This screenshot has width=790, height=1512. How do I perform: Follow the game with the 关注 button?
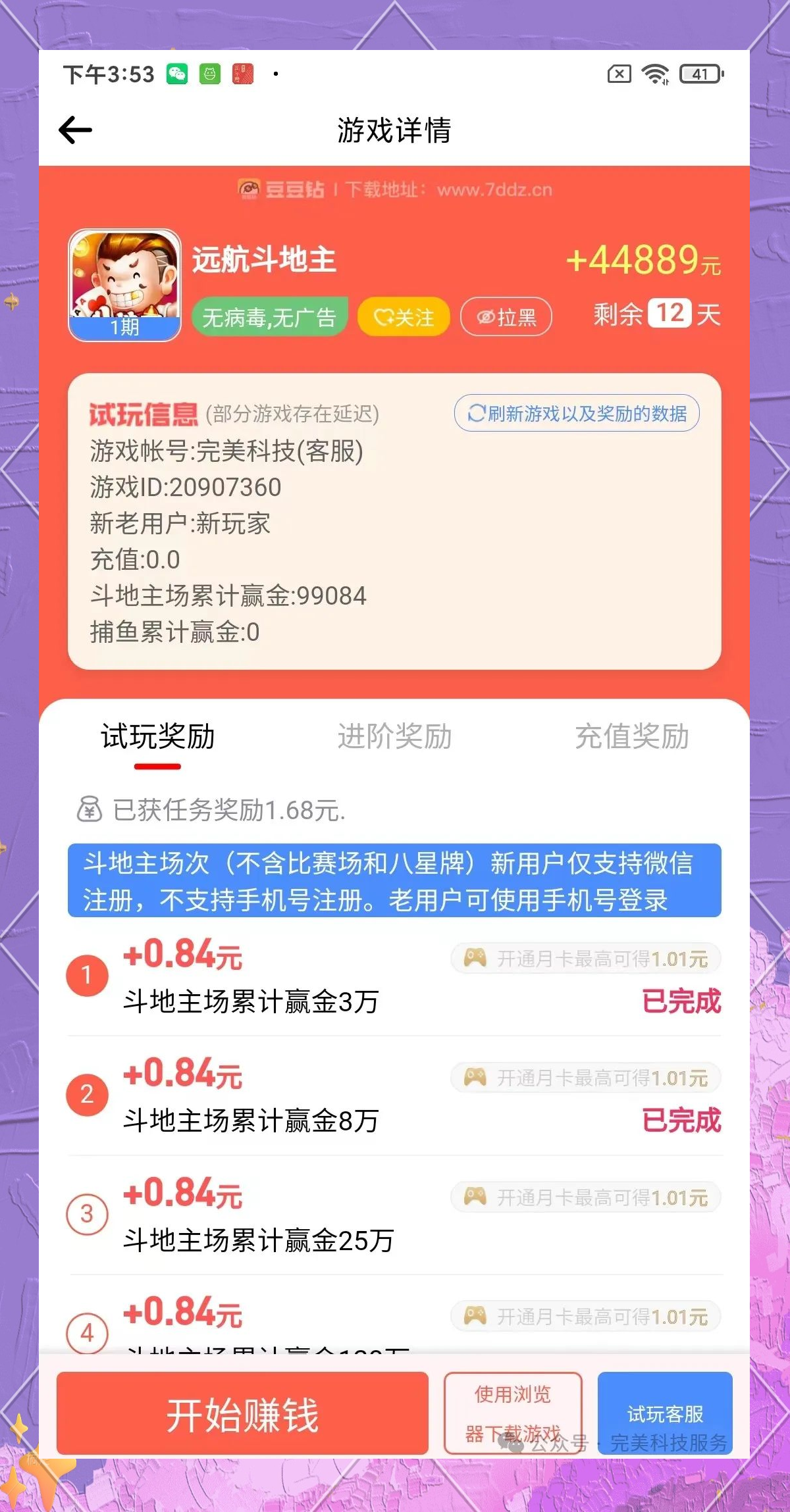coord(404,317)
